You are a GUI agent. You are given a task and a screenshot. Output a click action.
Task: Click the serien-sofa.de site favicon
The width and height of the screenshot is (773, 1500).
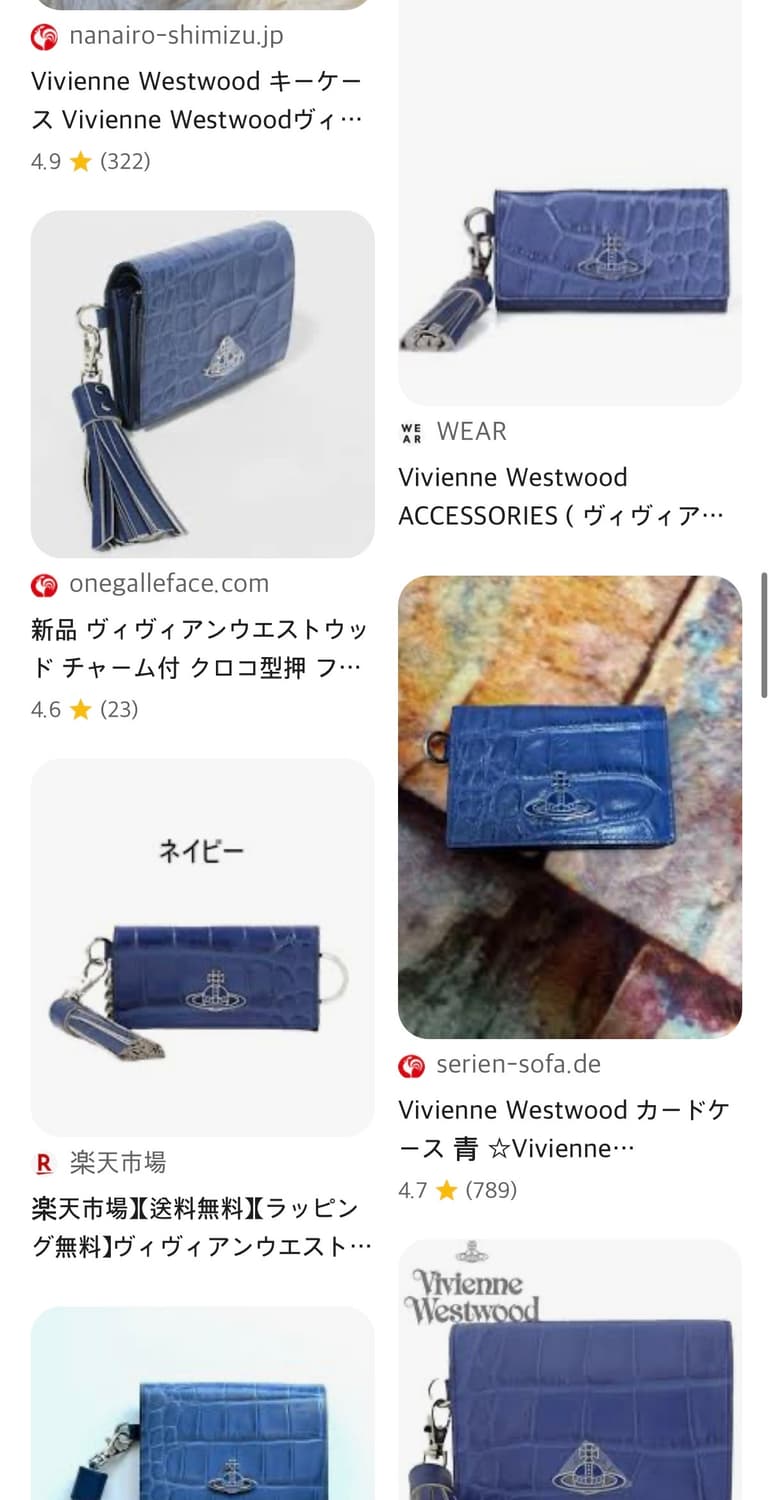coord(410,1064)
